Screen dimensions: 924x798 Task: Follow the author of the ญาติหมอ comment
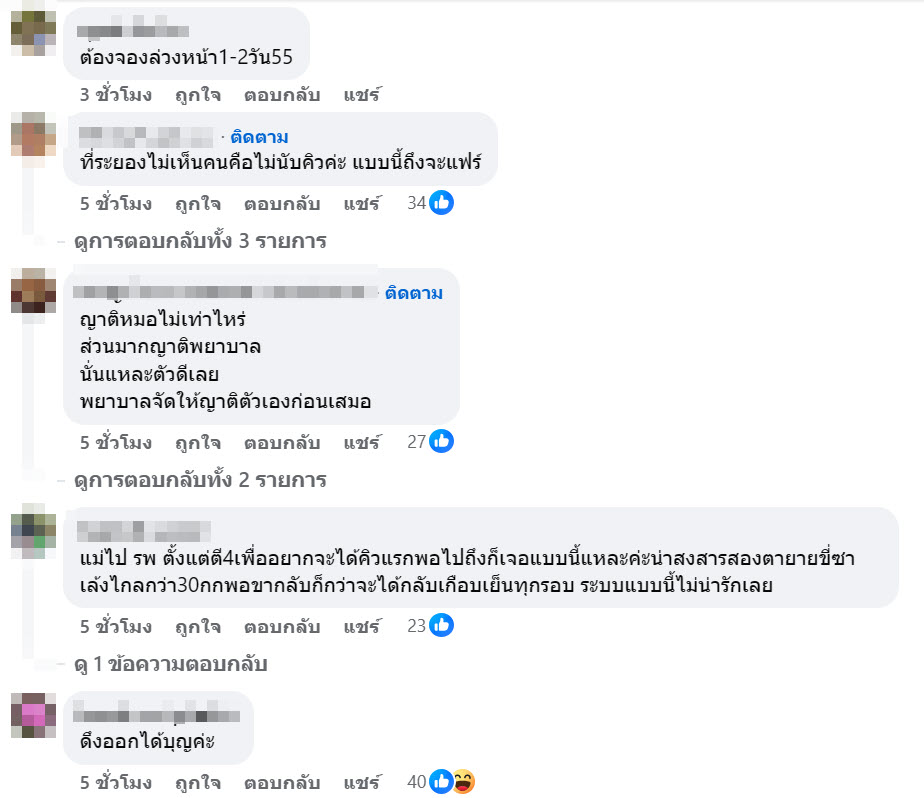(x=413, y=293)
